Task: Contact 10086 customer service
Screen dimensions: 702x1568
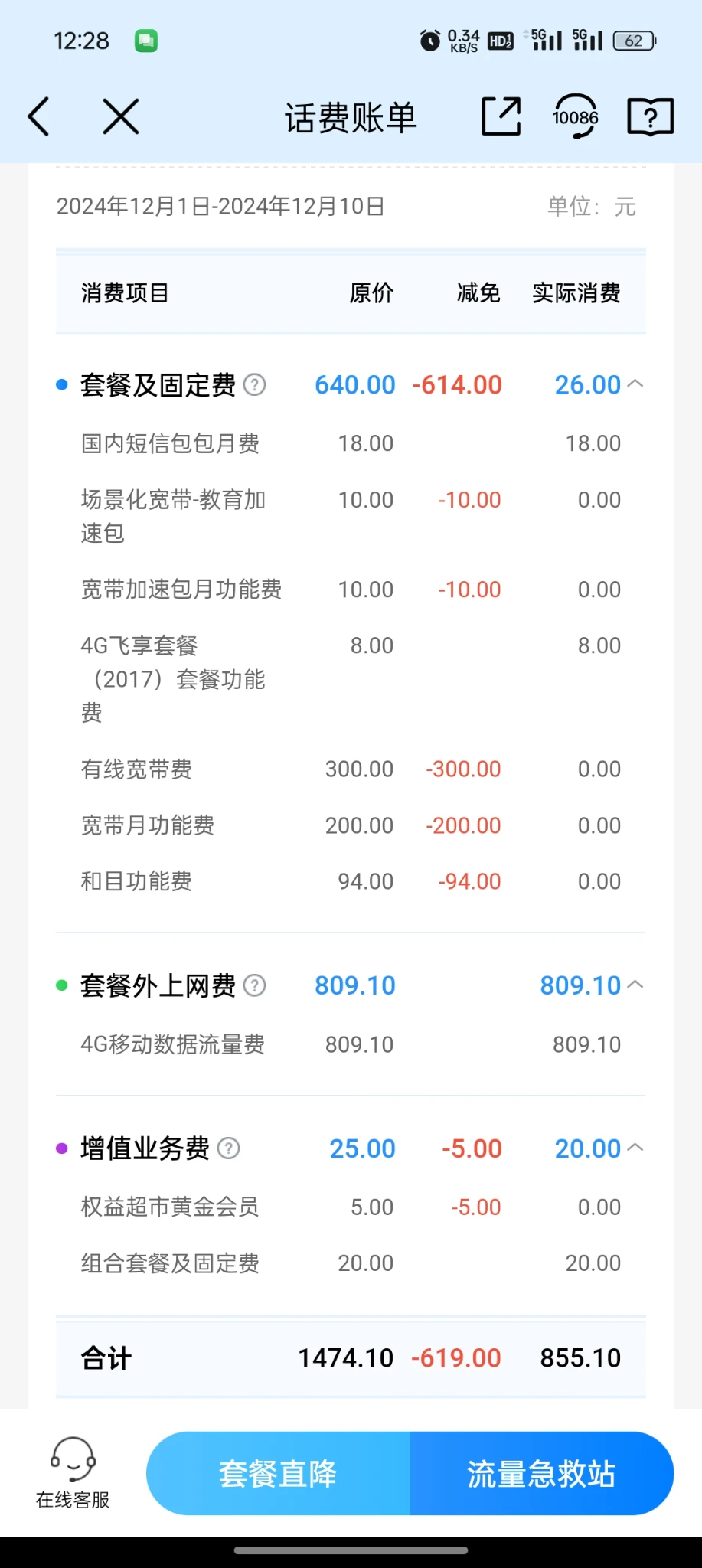Action: click(x=576, y=117)
